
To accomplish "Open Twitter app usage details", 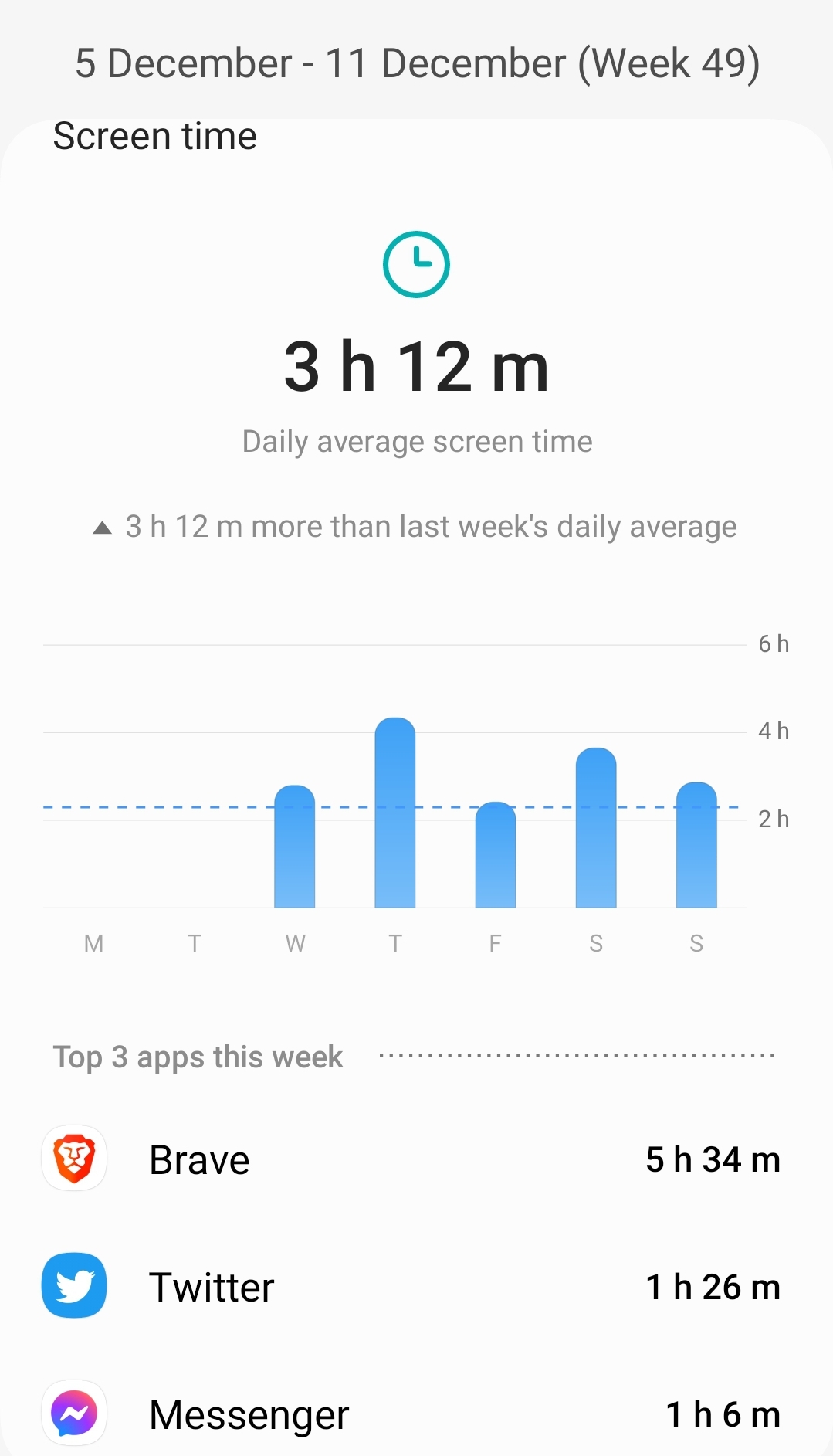I will [x=416, y=1286].
